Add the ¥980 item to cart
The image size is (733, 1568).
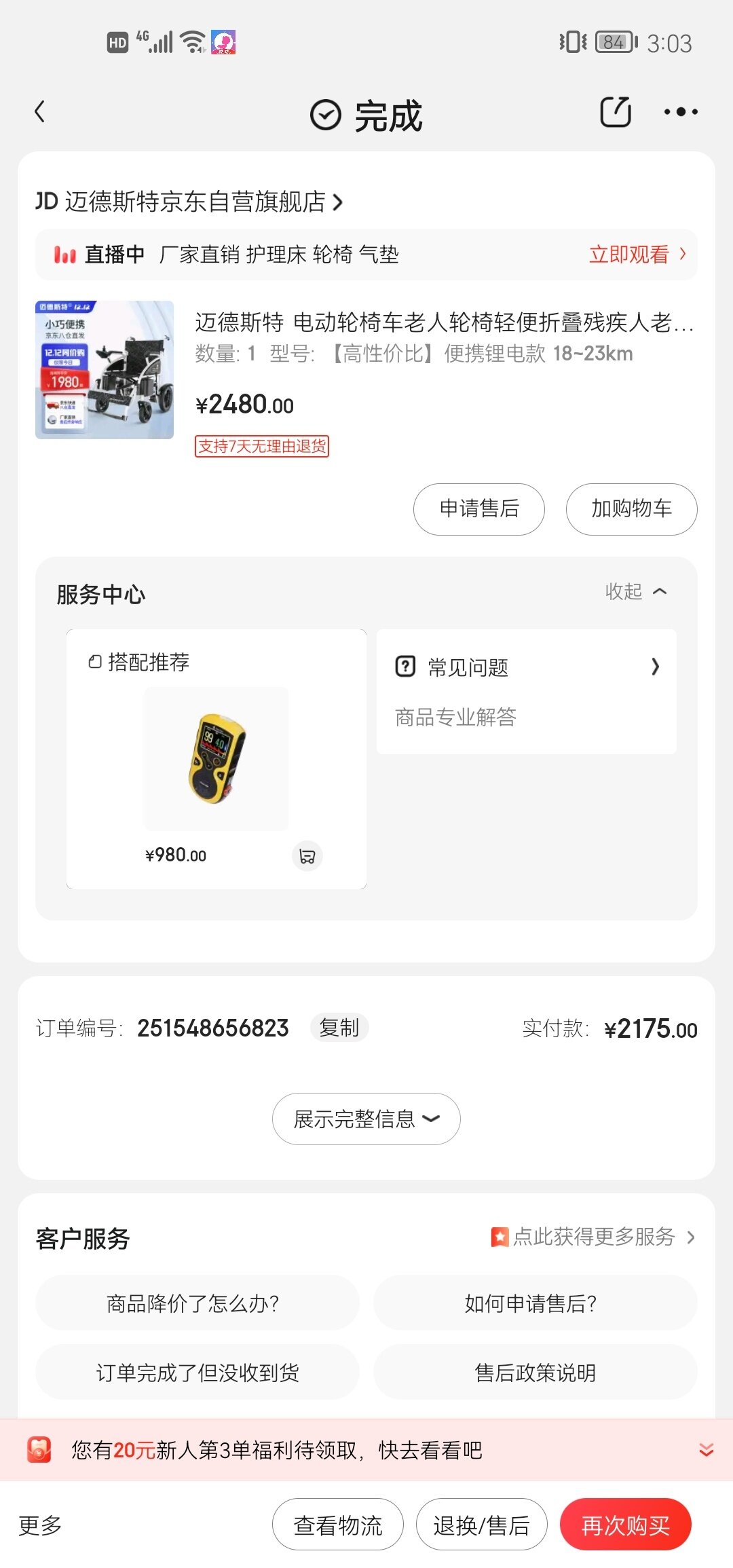307,856
